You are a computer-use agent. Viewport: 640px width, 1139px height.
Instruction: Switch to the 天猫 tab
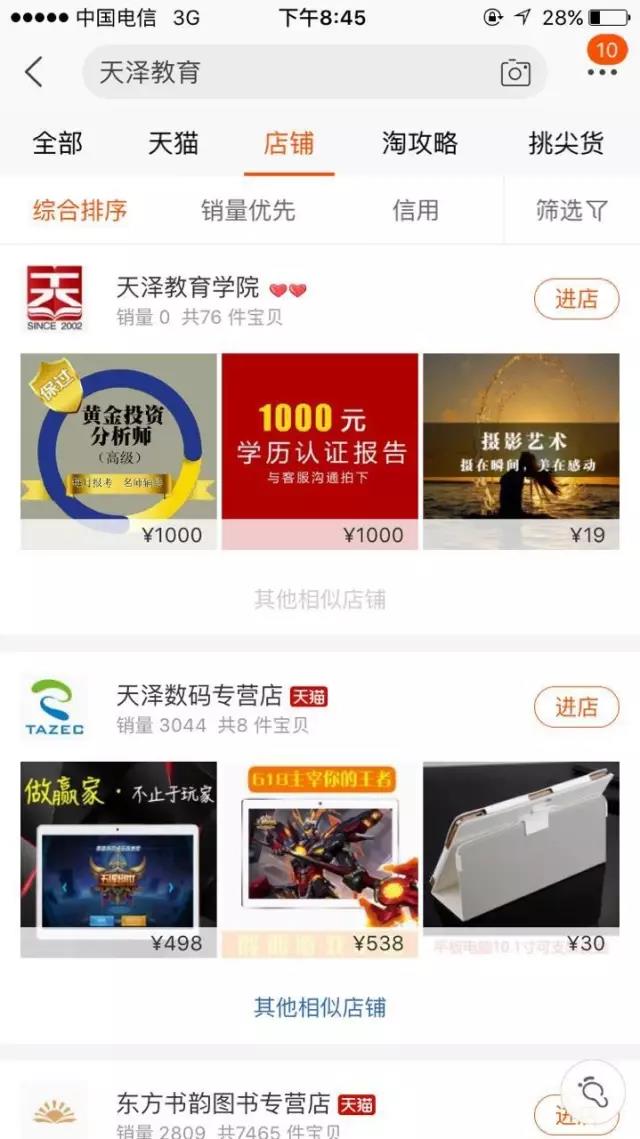click(173, 143)
